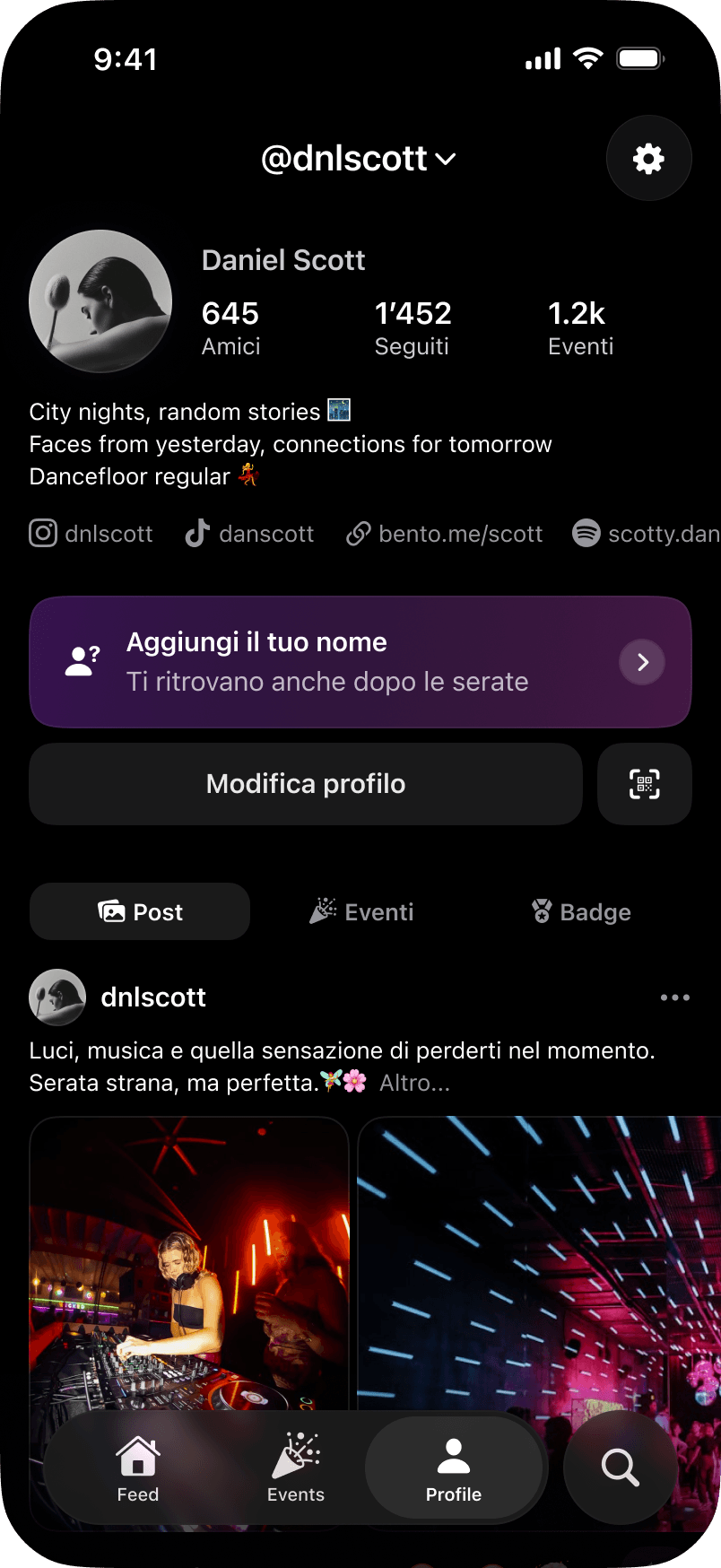The height and width of the screenshot is (1568, 721).
Task: Open the QR code scanner next to Modifica profilo
Action: click(x=644, y=783)
